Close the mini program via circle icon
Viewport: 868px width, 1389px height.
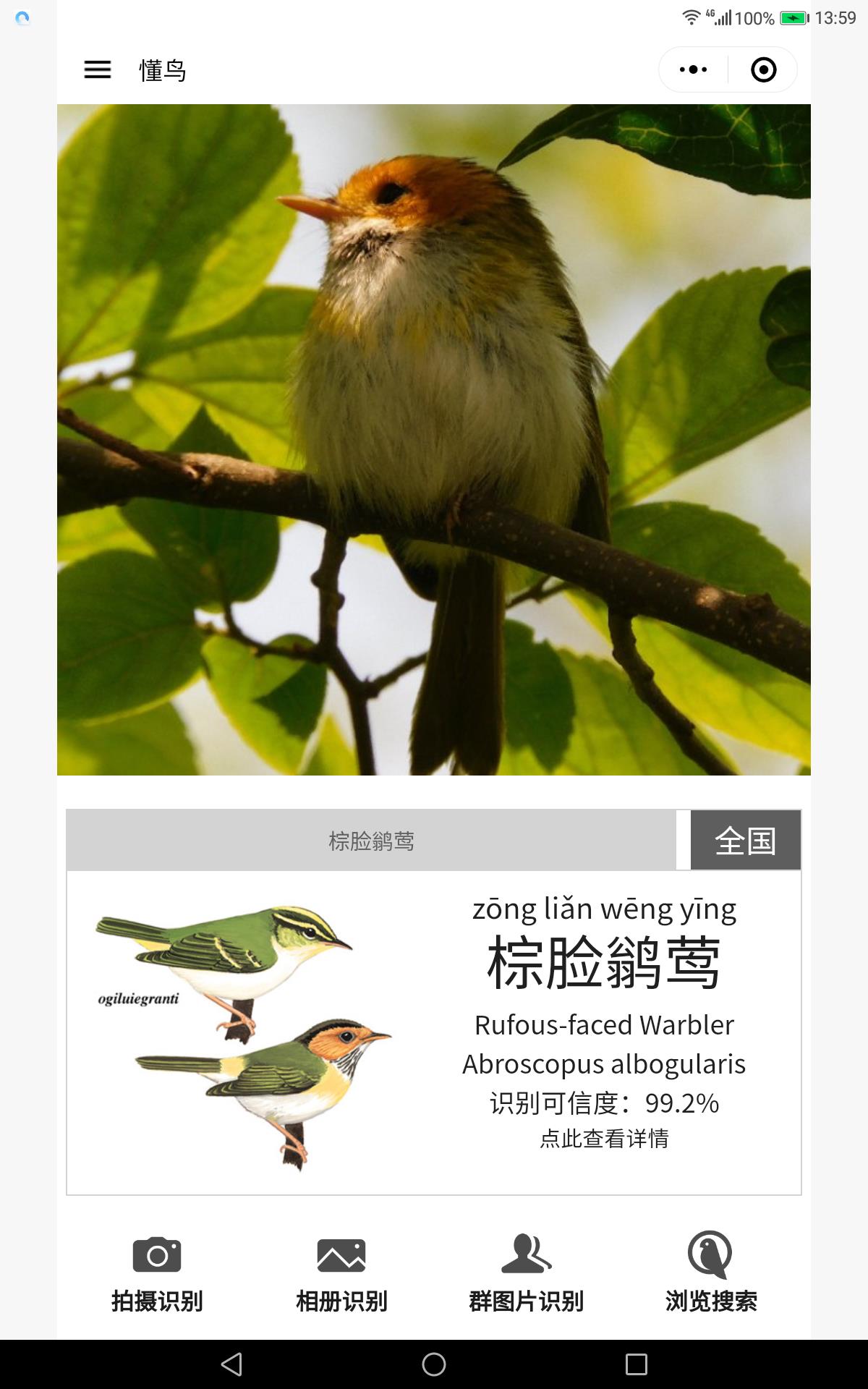pos(763,69)
